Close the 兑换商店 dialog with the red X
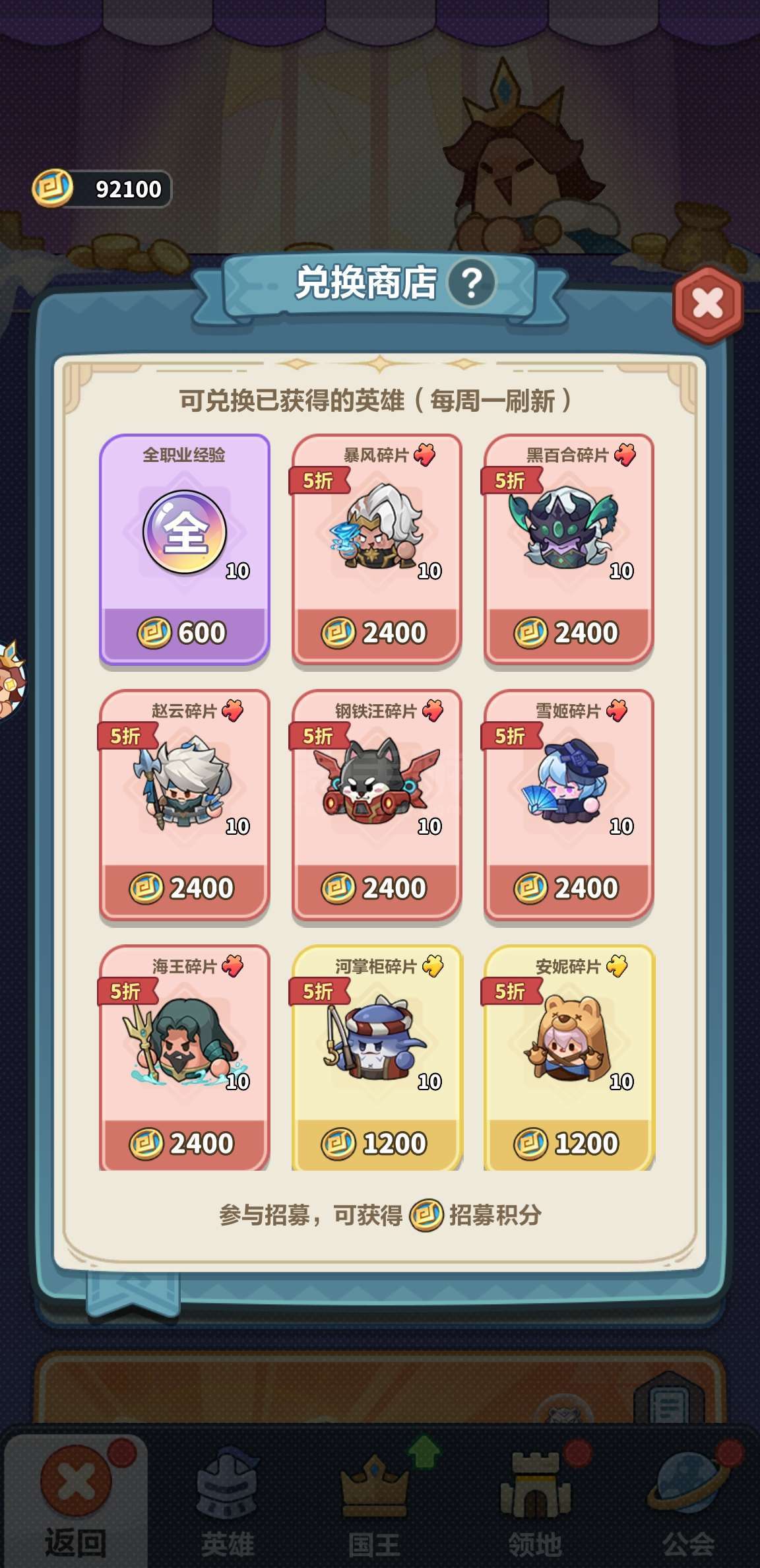The width and height of the screenshot is (760, 1568). point(708,304)
